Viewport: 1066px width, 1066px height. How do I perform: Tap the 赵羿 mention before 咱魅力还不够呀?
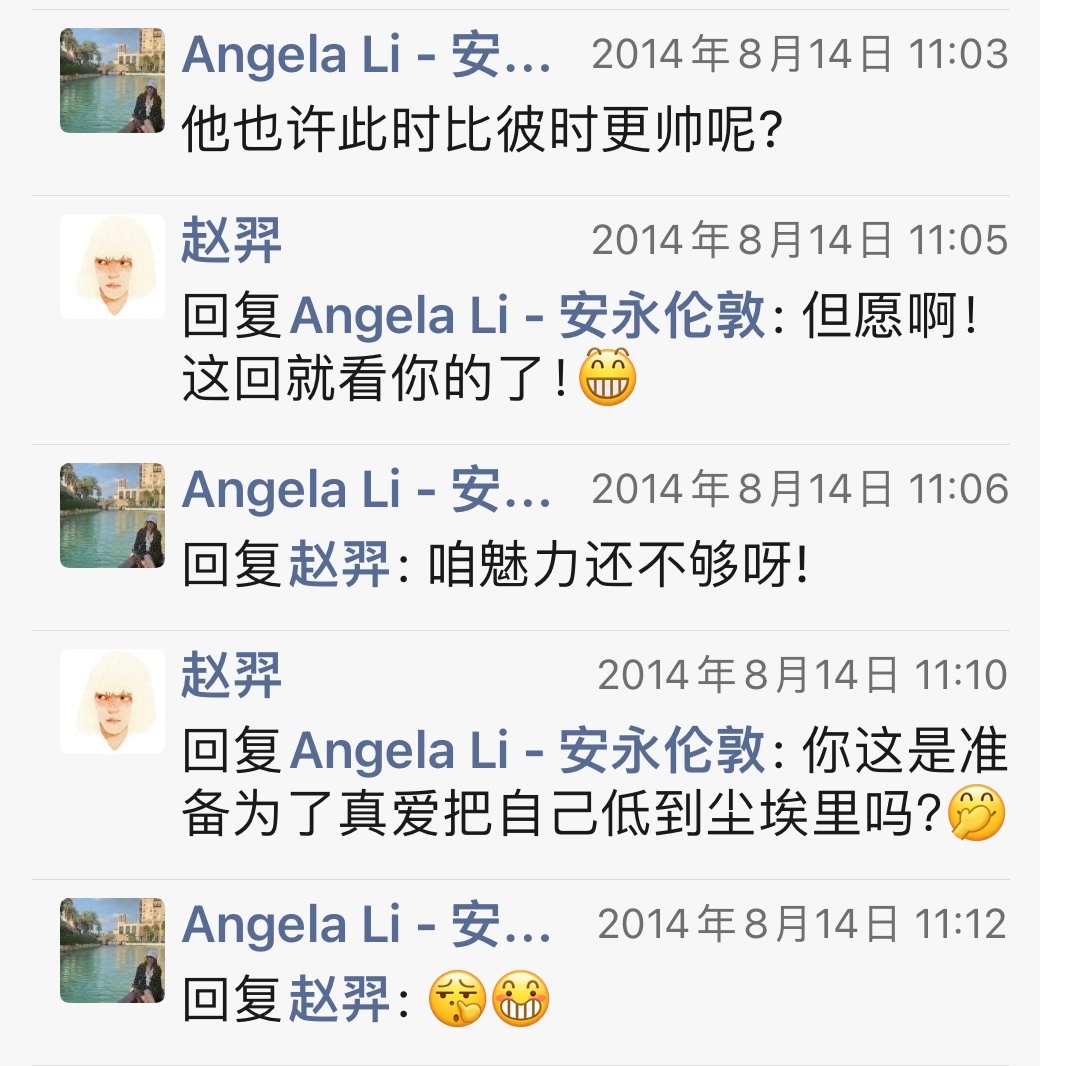click(339, 567)
